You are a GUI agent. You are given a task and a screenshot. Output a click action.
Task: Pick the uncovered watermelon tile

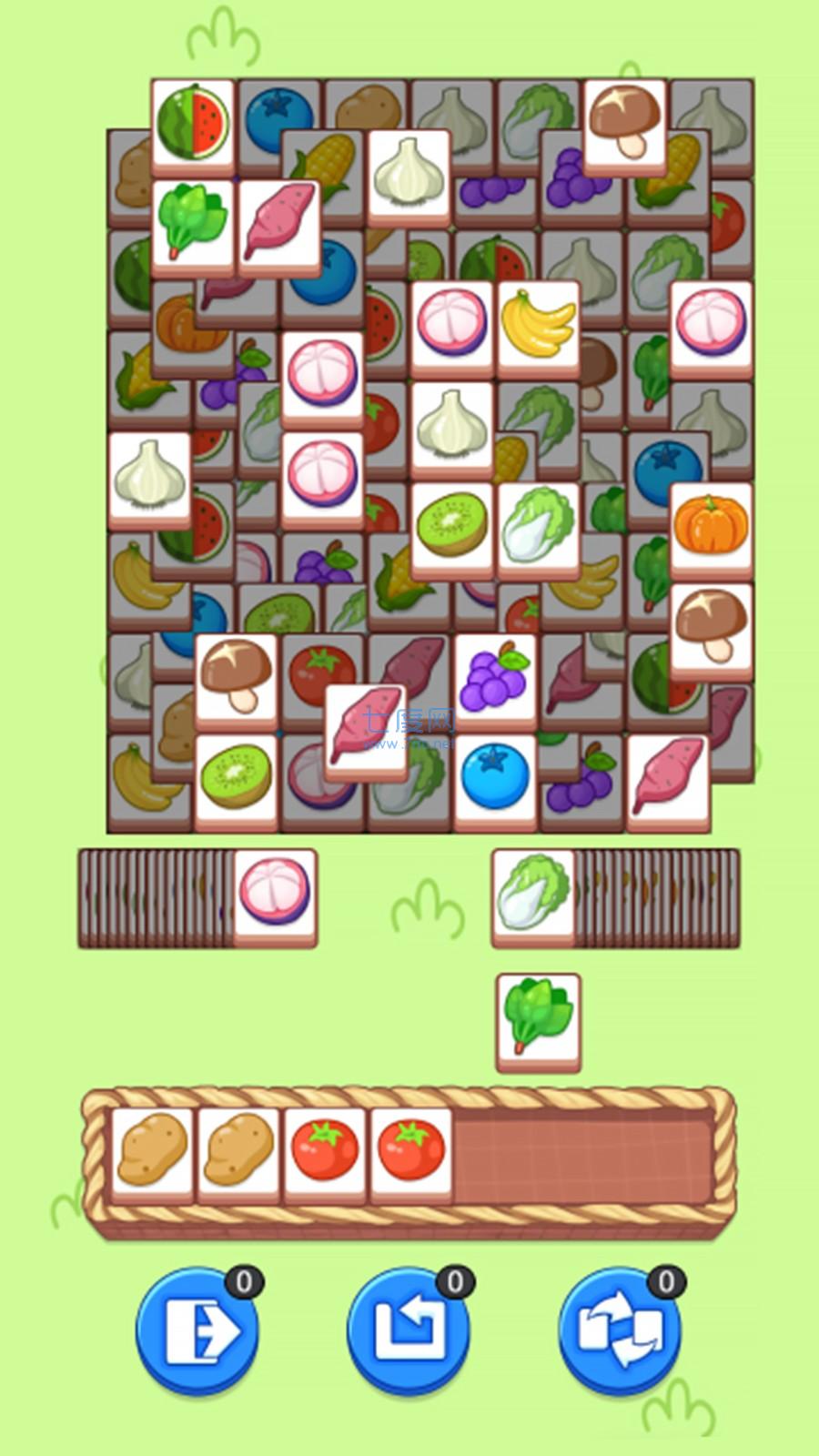pos(193,124)
